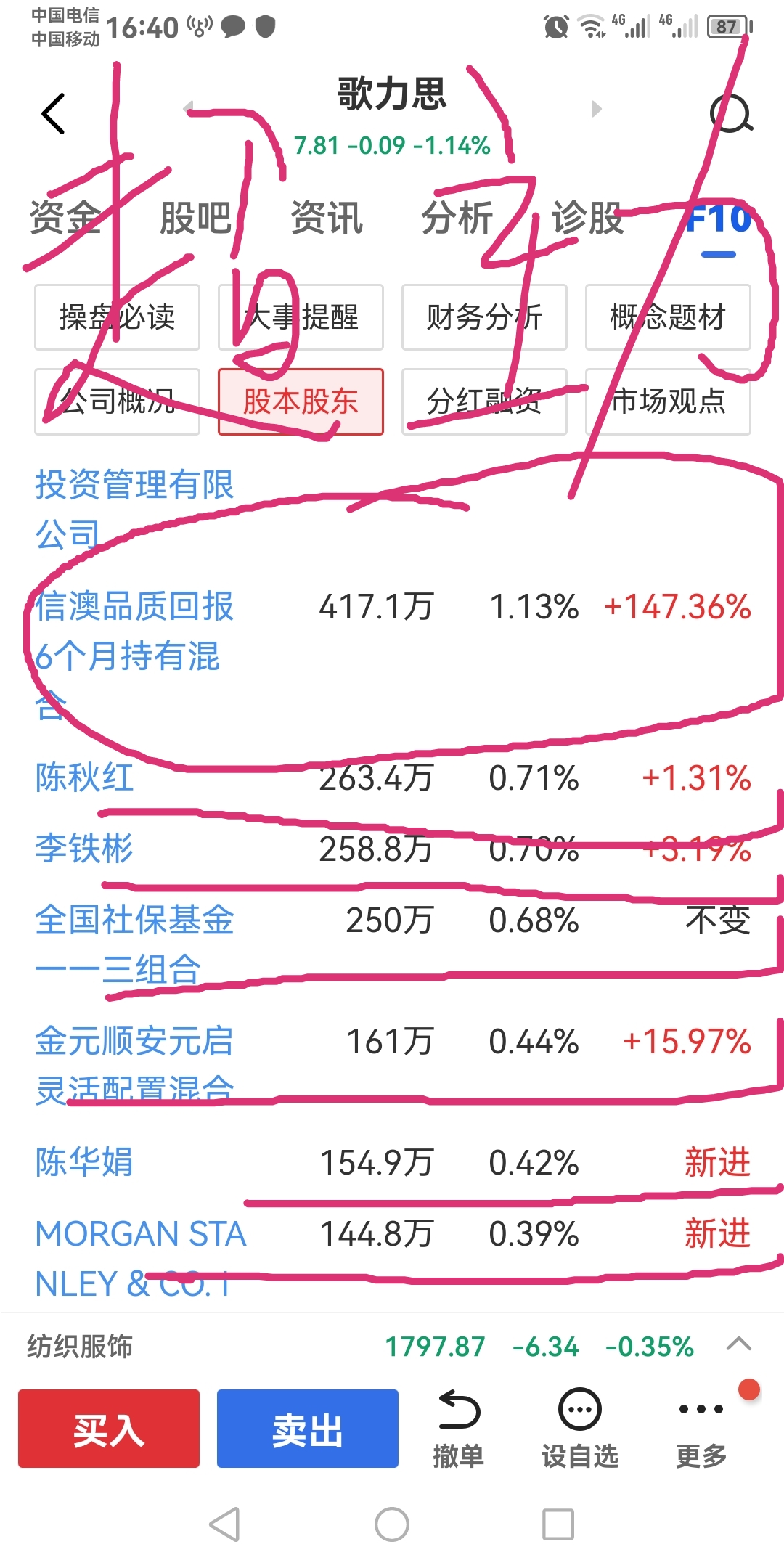Go back using the top-left arrow
This screenshot has height=1568, width=784.
click(53, 113)
